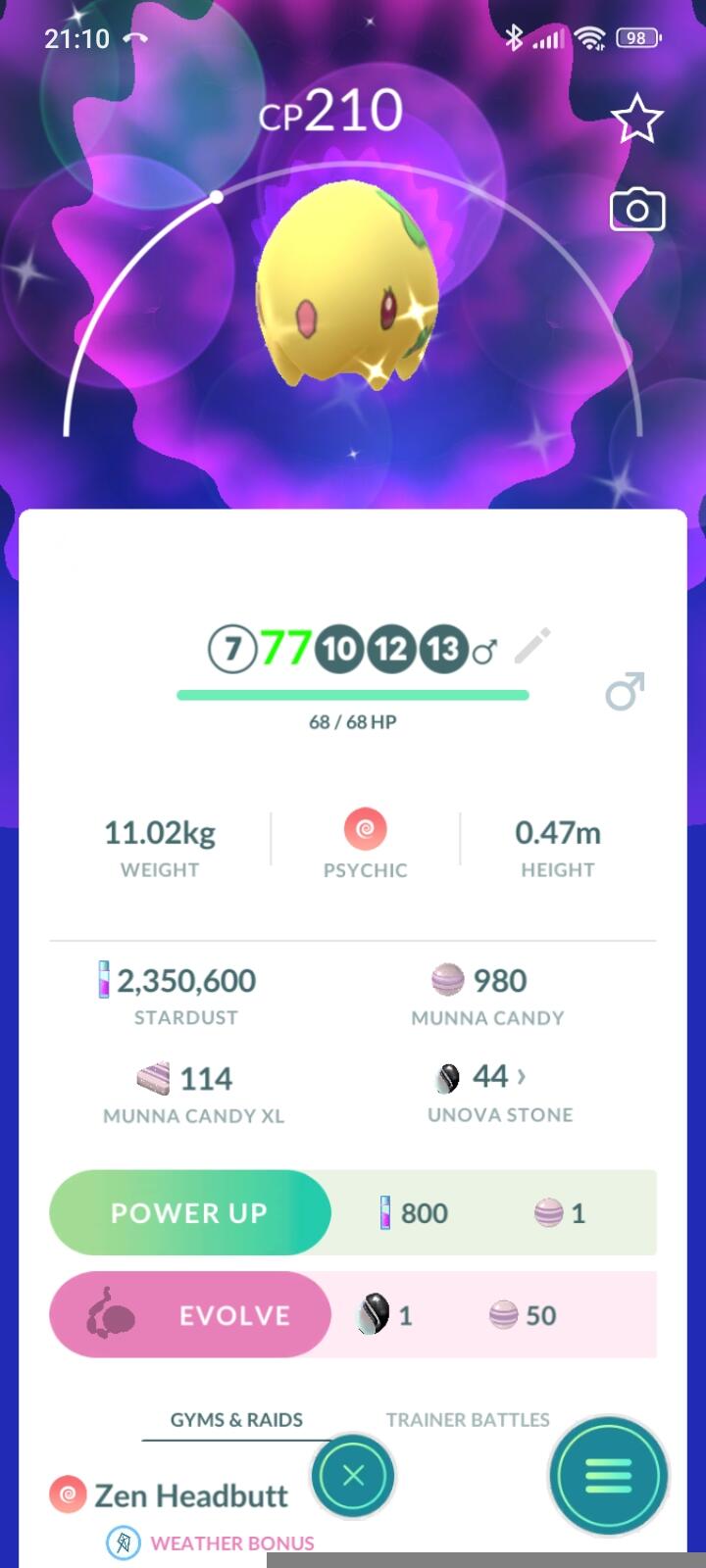Mark this Munna as favorite with the star
The width and height of the screenshot is (706, 1568).
[x=637, y=120]
